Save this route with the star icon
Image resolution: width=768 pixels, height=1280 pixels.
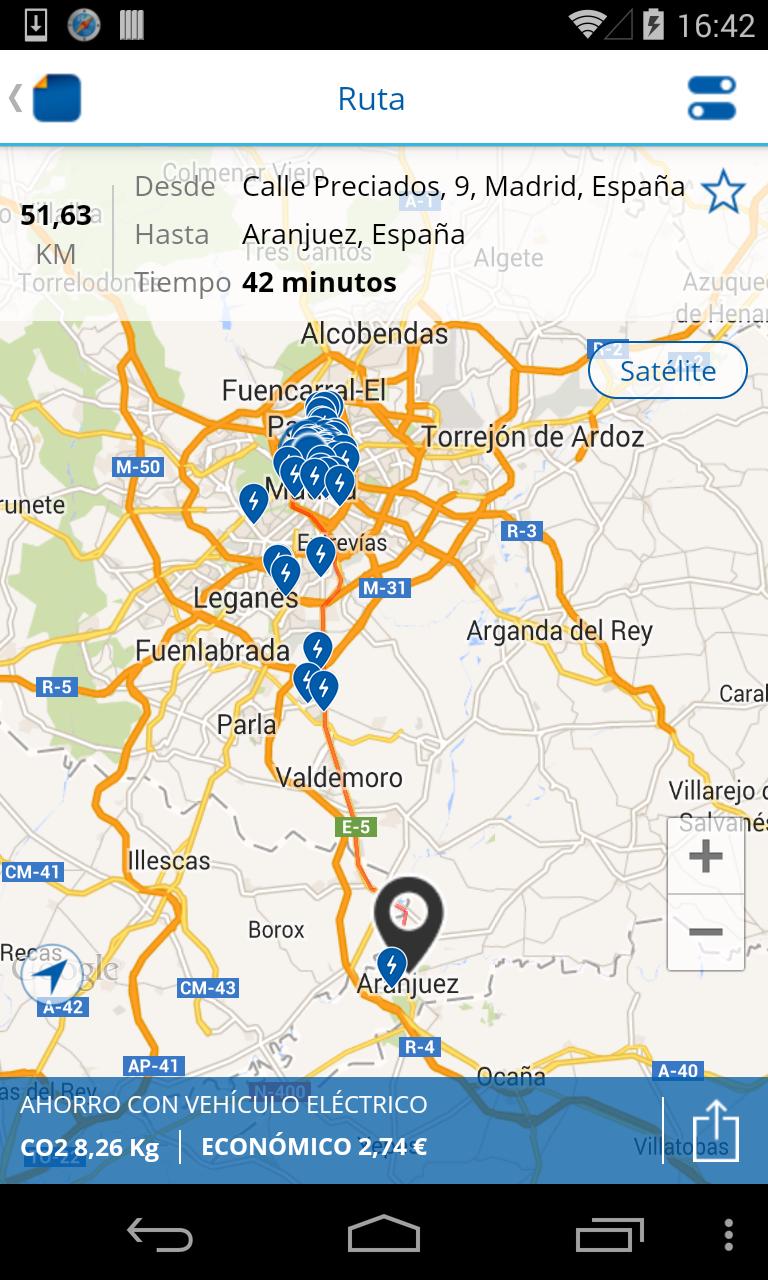click(x=722, y=191)
